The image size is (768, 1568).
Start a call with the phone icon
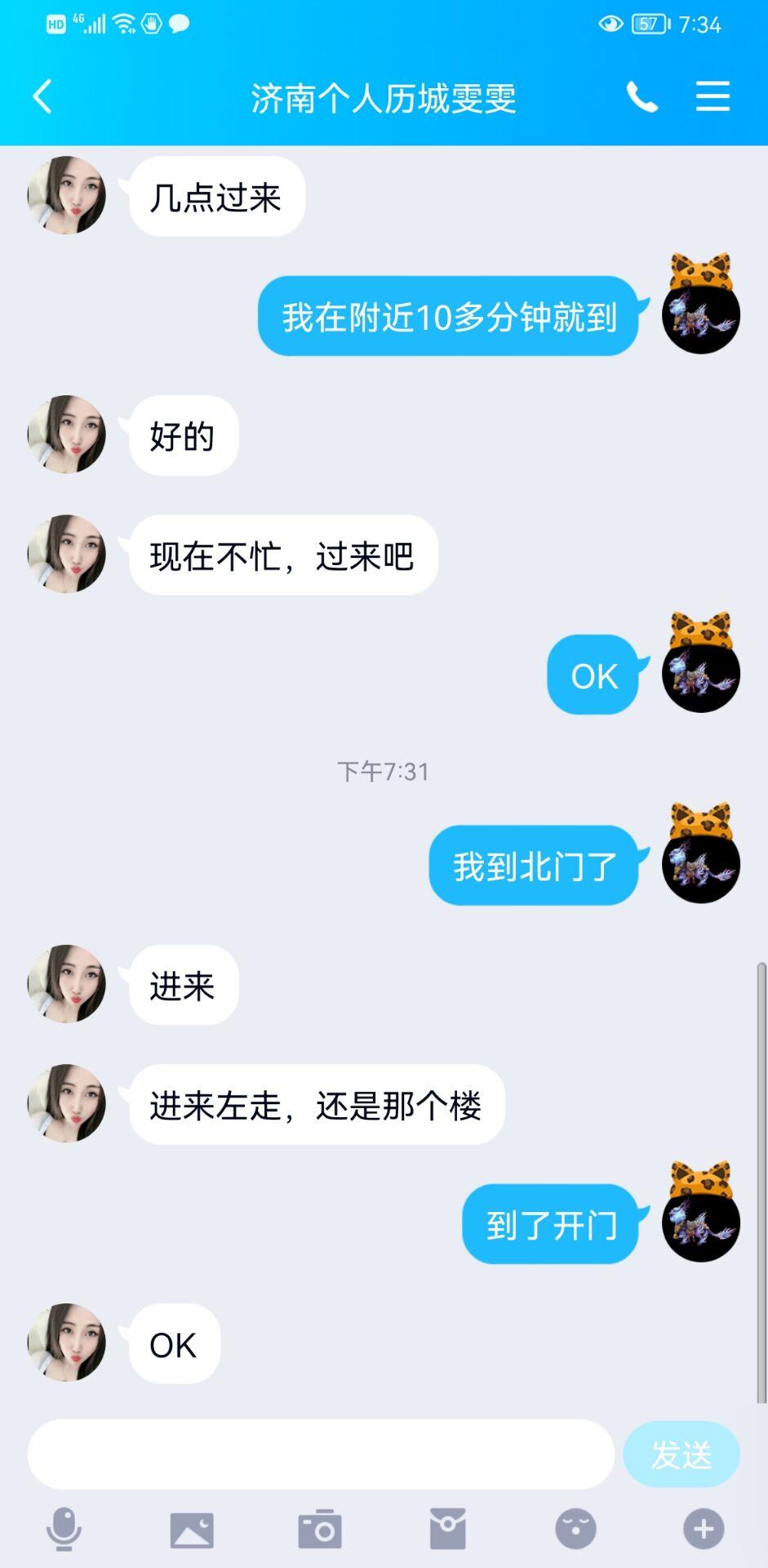641,96
